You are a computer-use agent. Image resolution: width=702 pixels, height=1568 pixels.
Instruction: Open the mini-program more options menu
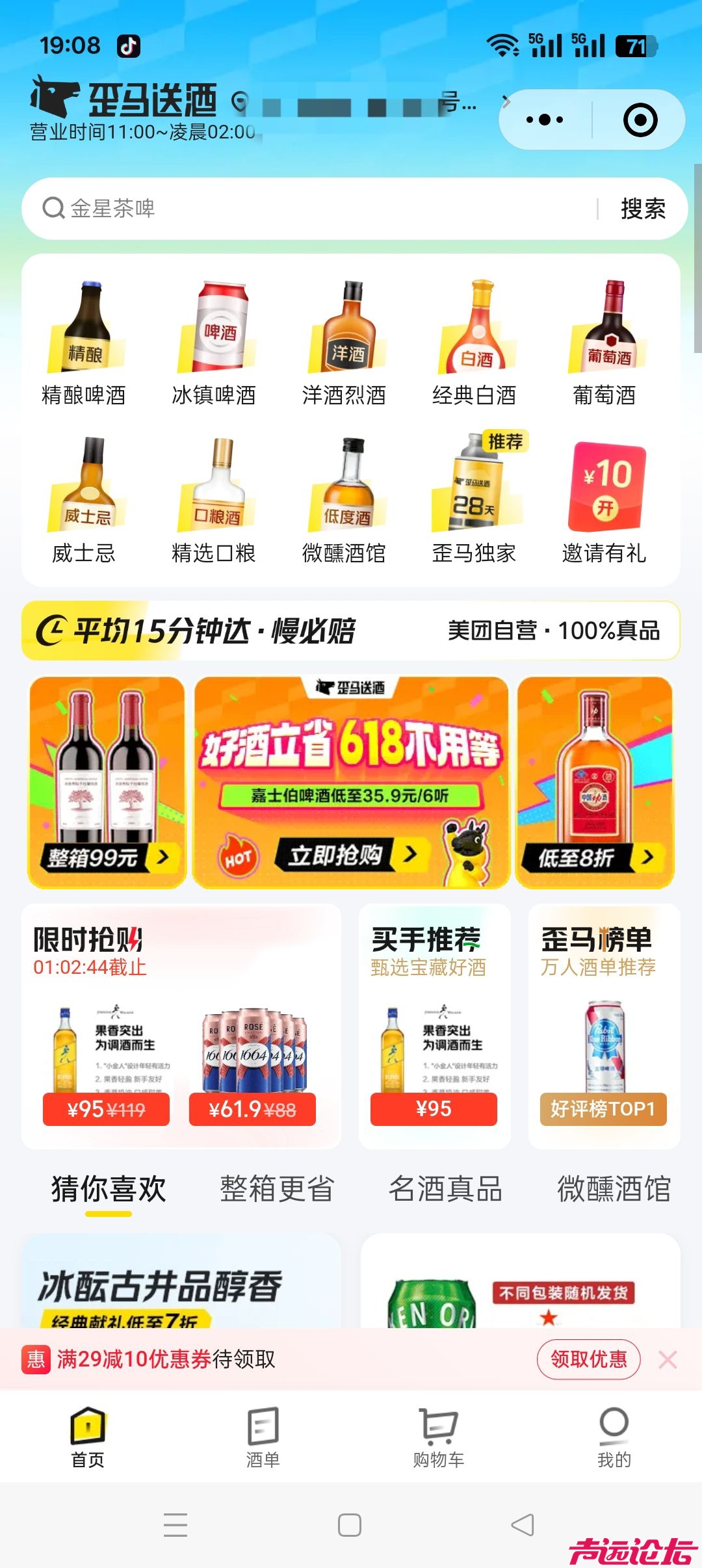pos(545,120)
